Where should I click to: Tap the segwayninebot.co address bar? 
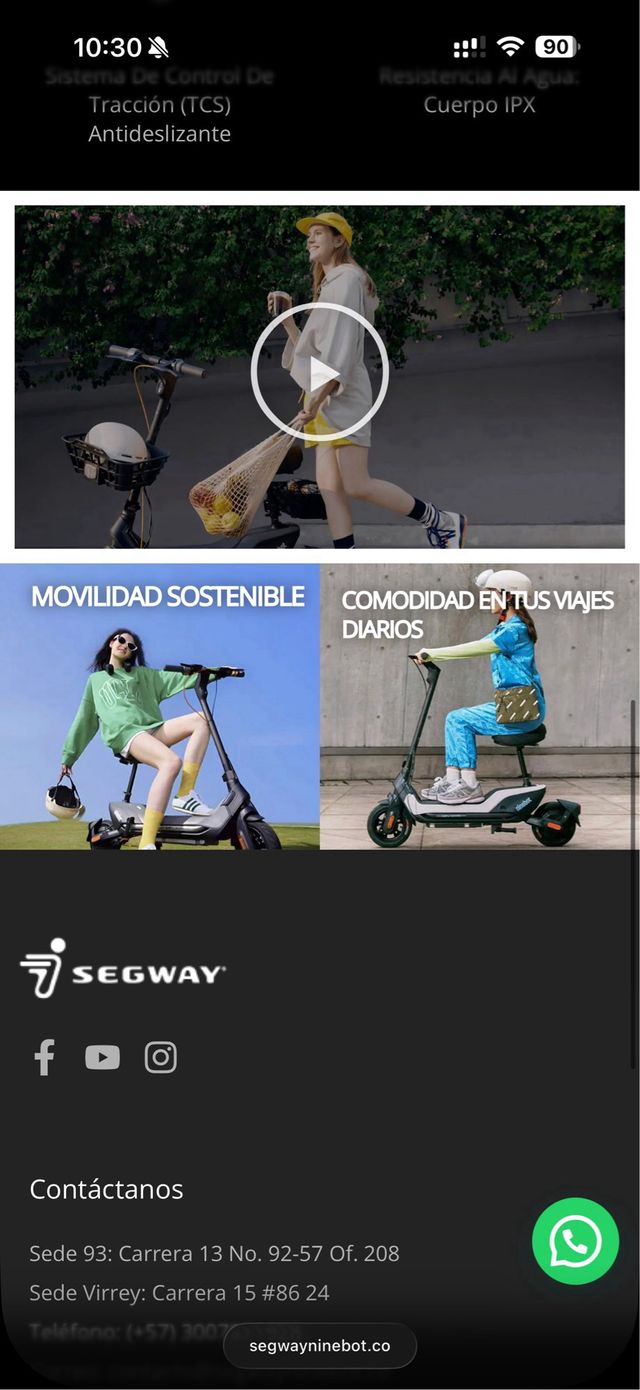[x=320, y=1346]
